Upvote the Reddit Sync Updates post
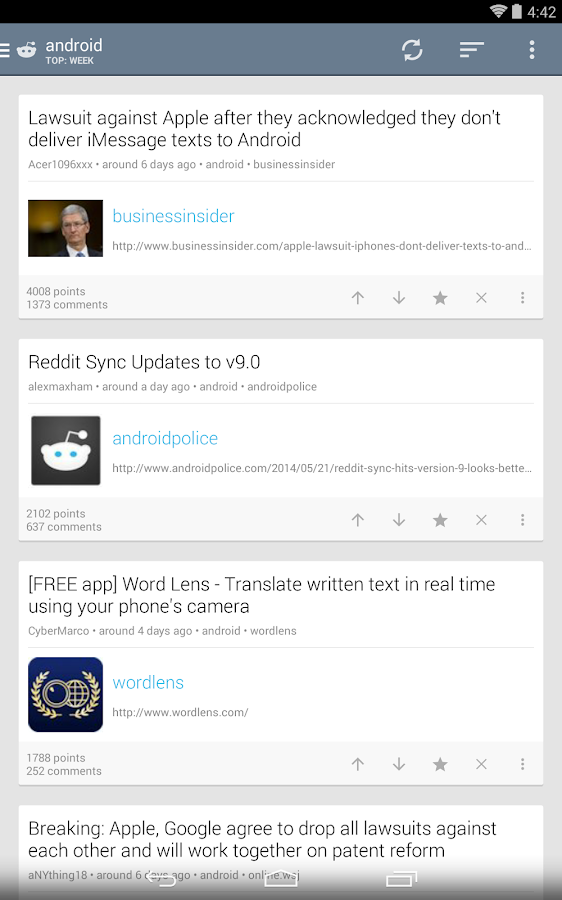This screenshot has height=900, width=562. point(358,519)
